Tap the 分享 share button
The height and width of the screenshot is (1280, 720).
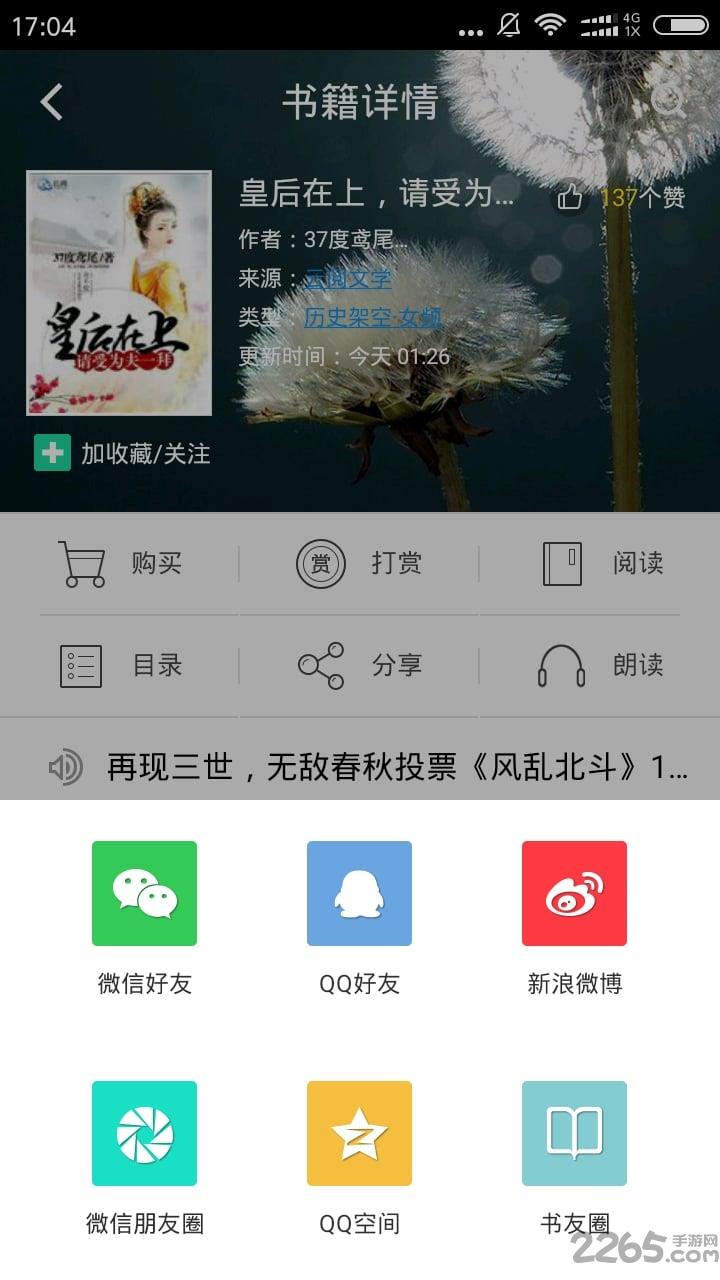[359, 665]
